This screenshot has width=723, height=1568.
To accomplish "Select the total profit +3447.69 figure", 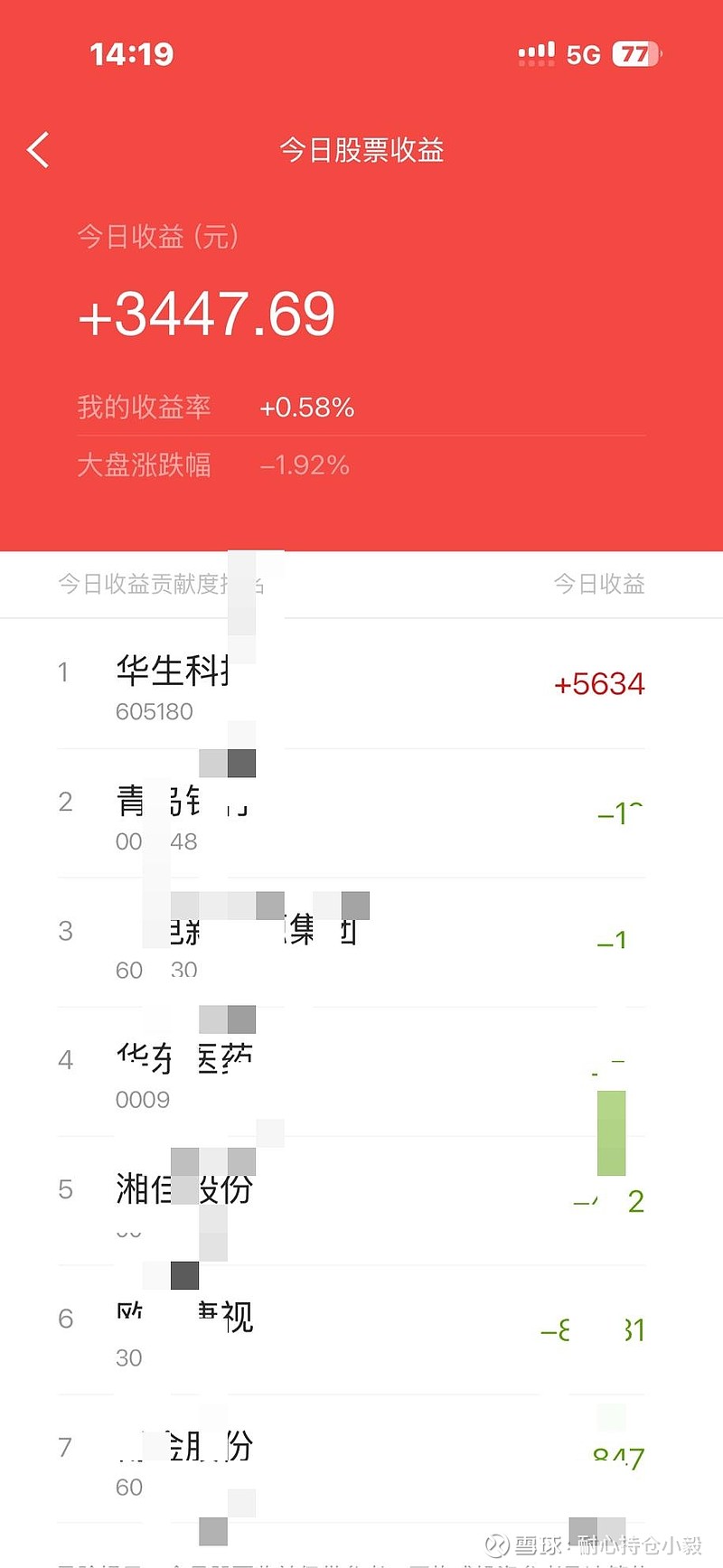I will (x=205, y=314).
